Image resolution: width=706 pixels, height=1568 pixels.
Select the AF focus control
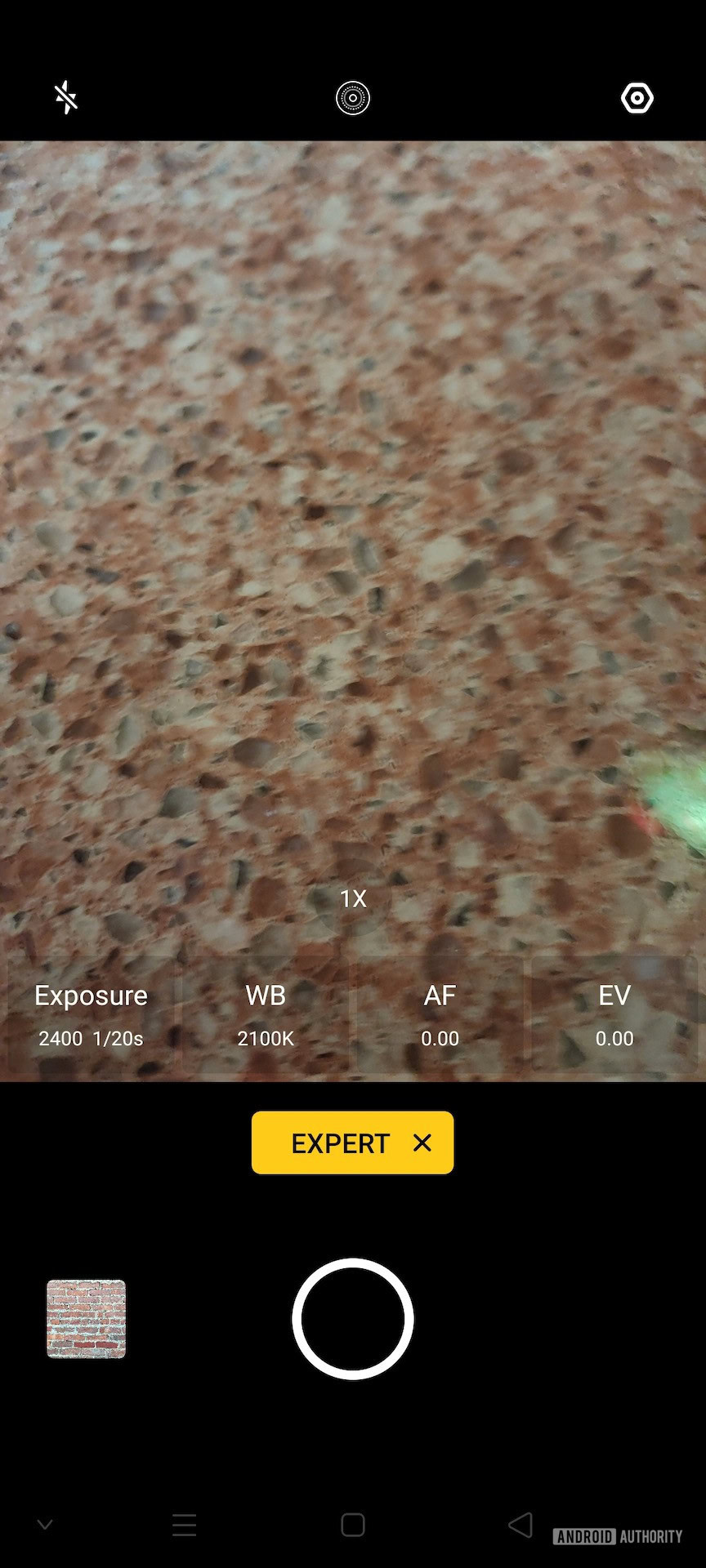(x=440, y=1015)
